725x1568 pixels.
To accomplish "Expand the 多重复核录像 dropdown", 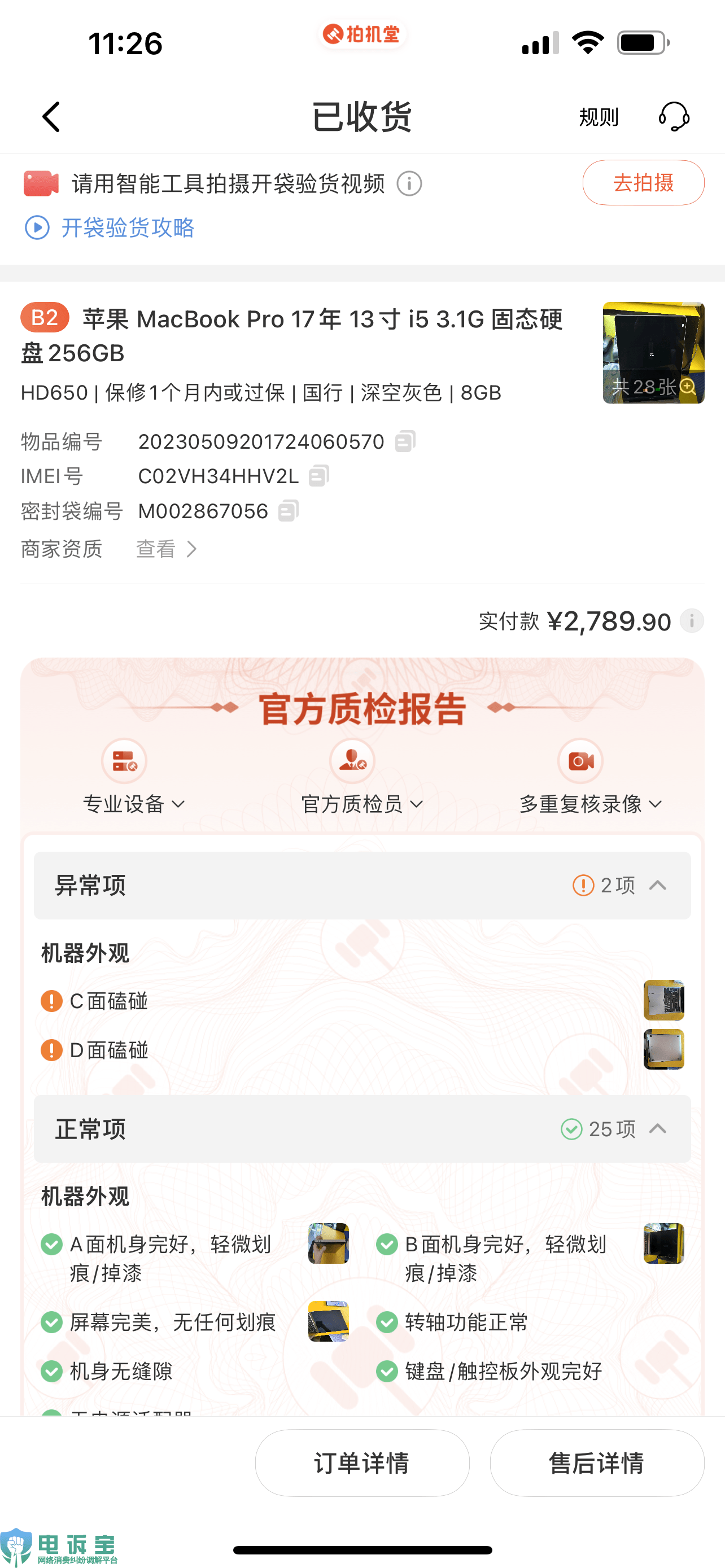I will (x=591, y=804).
